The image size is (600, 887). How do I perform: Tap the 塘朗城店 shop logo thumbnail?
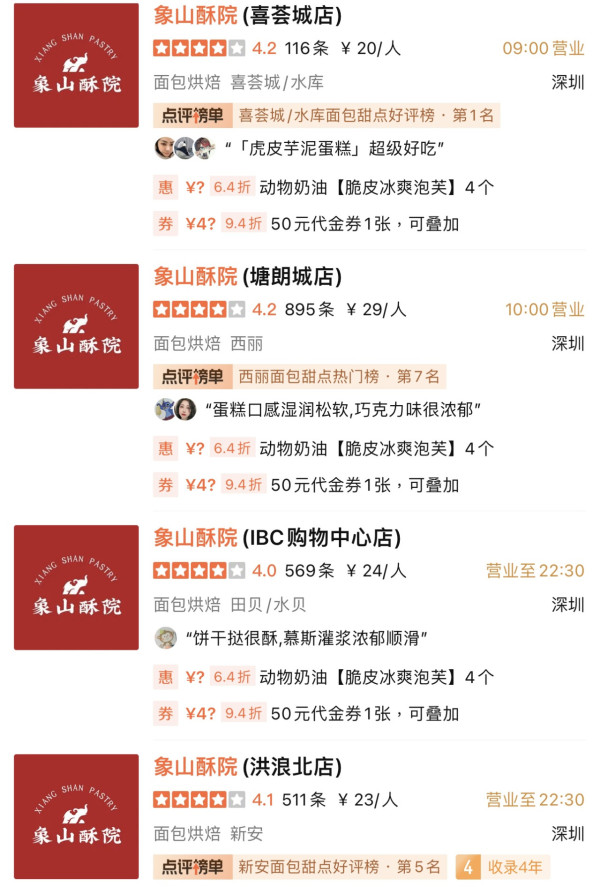[x=76, y=326]
